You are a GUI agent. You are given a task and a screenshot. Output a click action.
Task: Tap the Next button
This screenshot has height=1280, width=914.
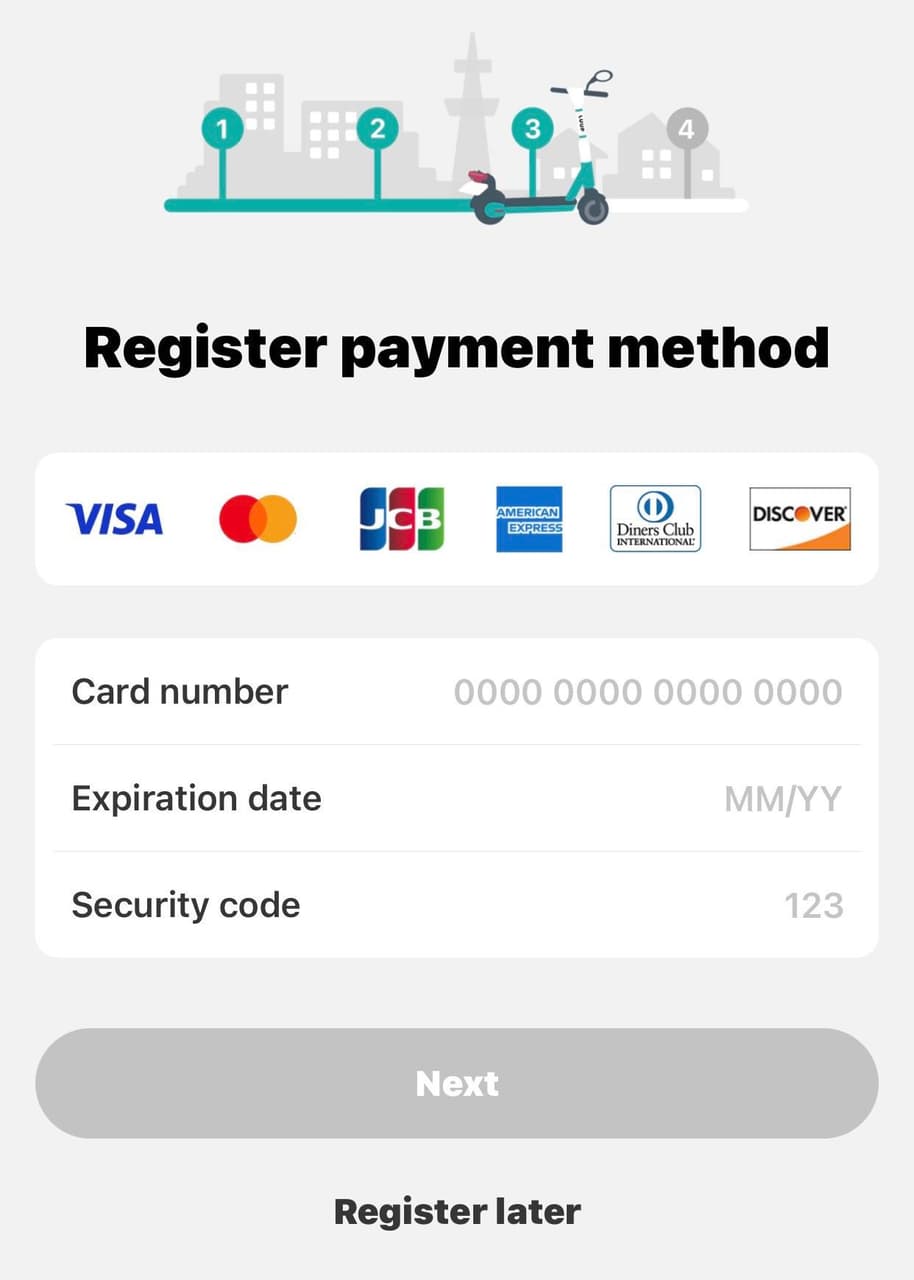pos(457,1084)
